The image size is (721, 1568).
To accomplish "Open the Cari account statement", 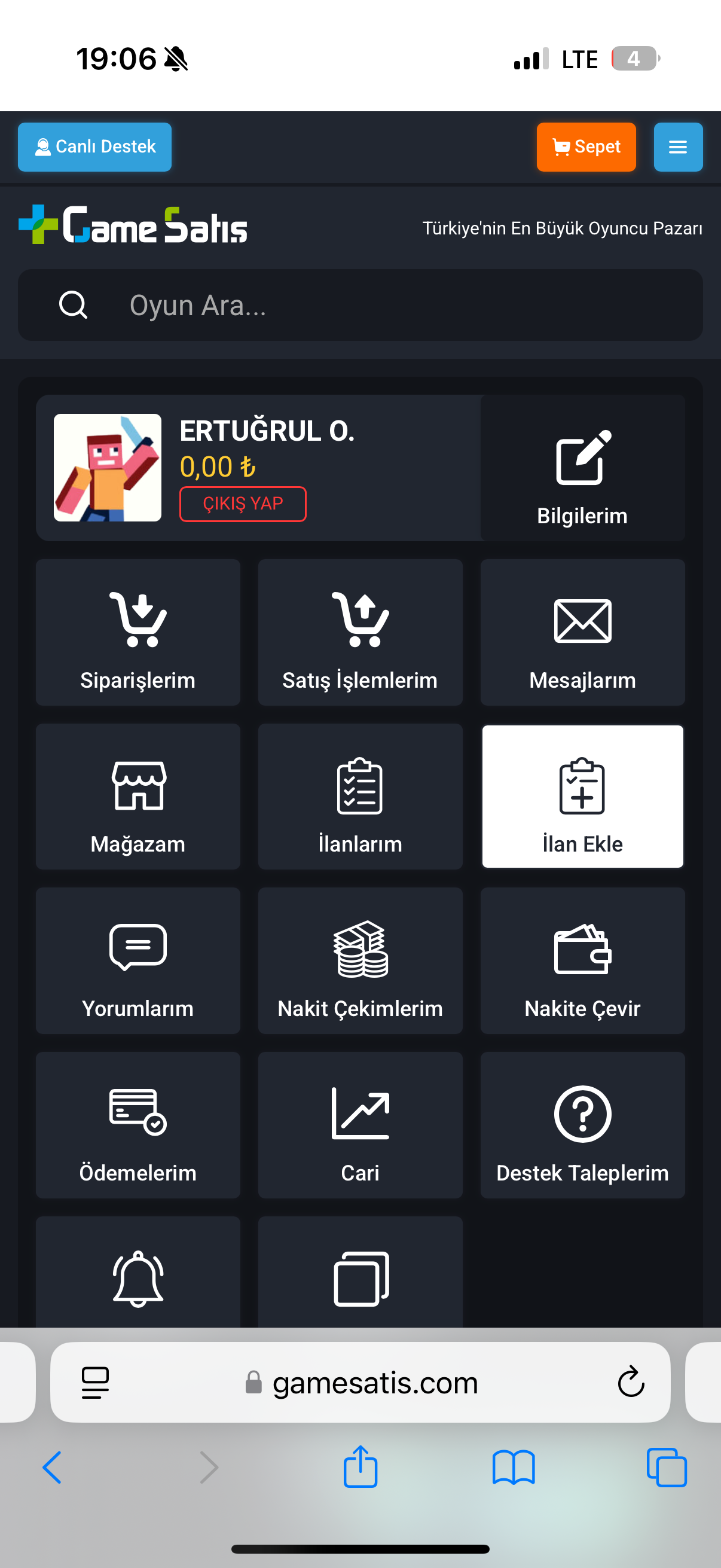I will click(359, 1125).
